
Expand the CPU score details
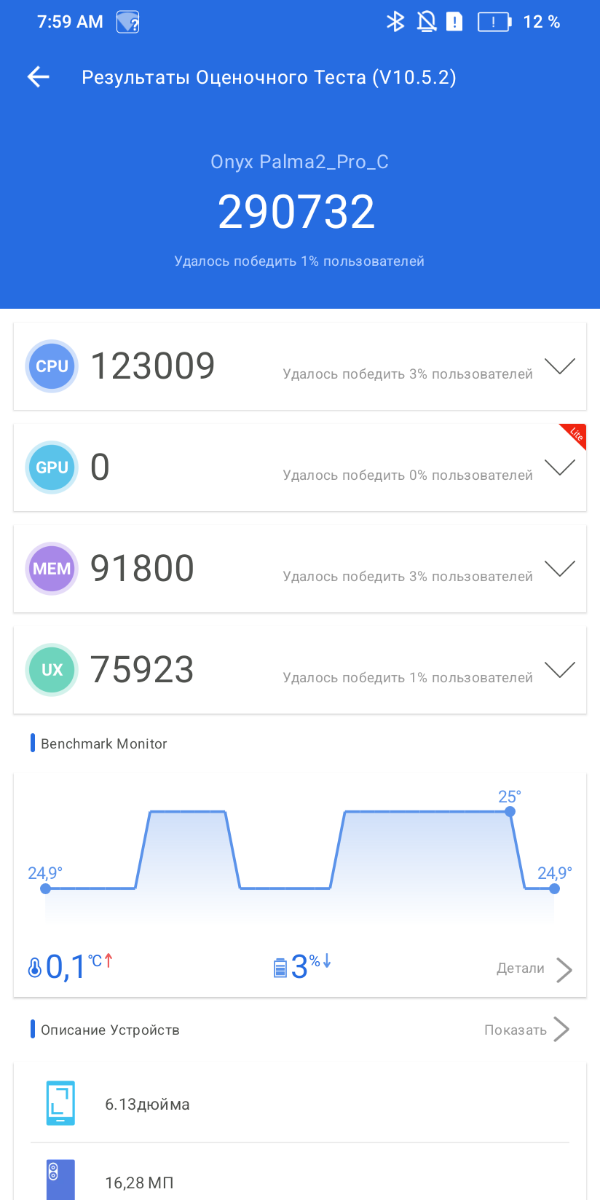[559, 366]
